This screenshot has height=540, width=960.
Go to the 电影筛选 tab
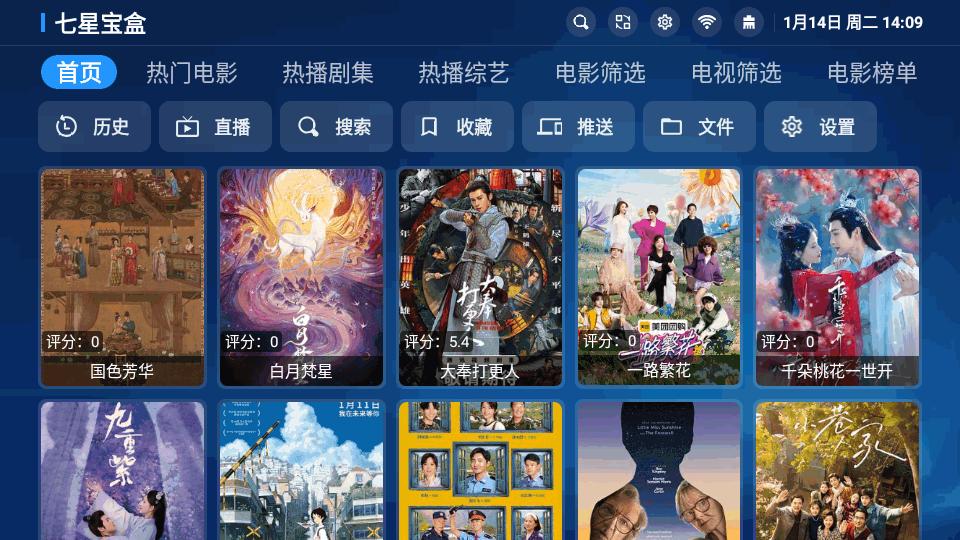pyautogui.click(x=600, y=73)
